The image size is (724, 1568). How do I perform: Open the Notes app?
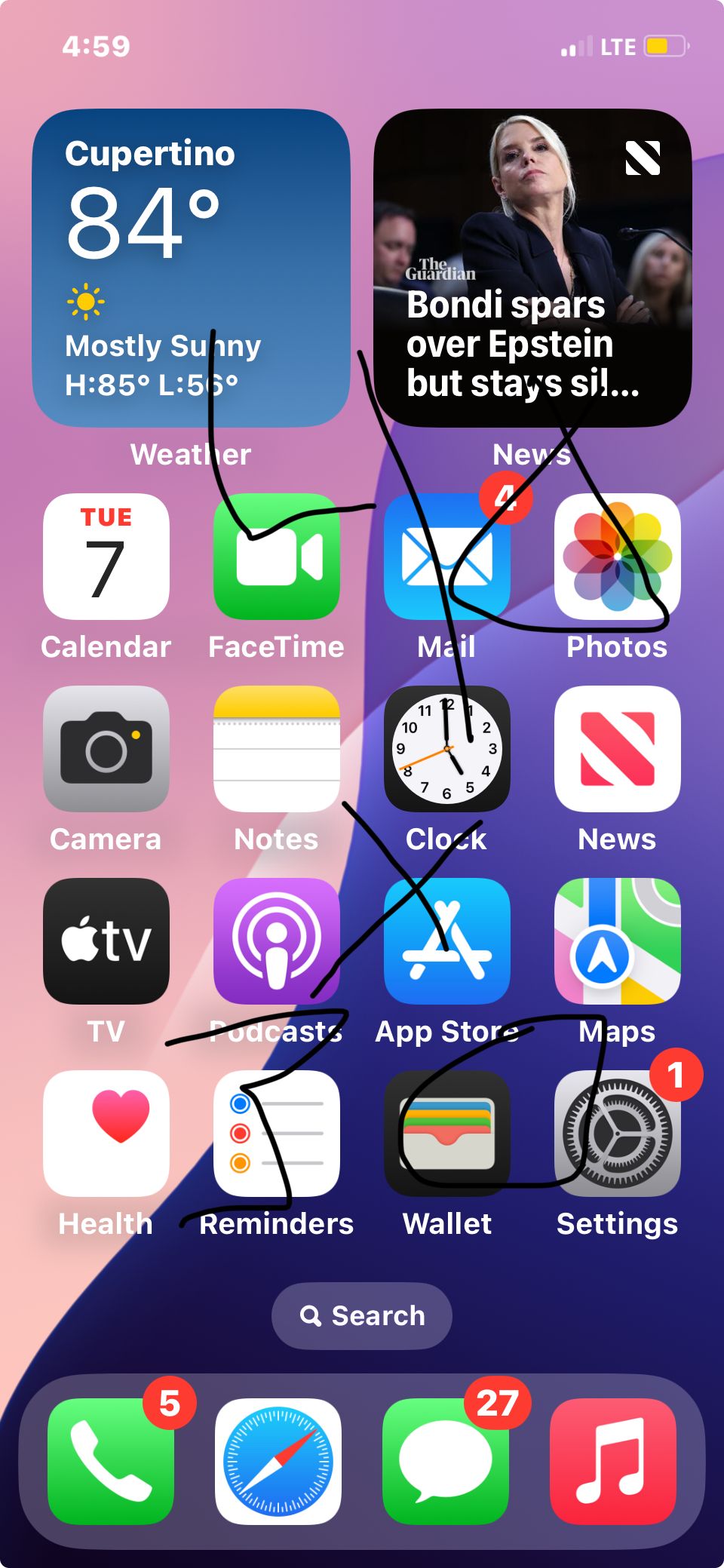click(277, 749)
